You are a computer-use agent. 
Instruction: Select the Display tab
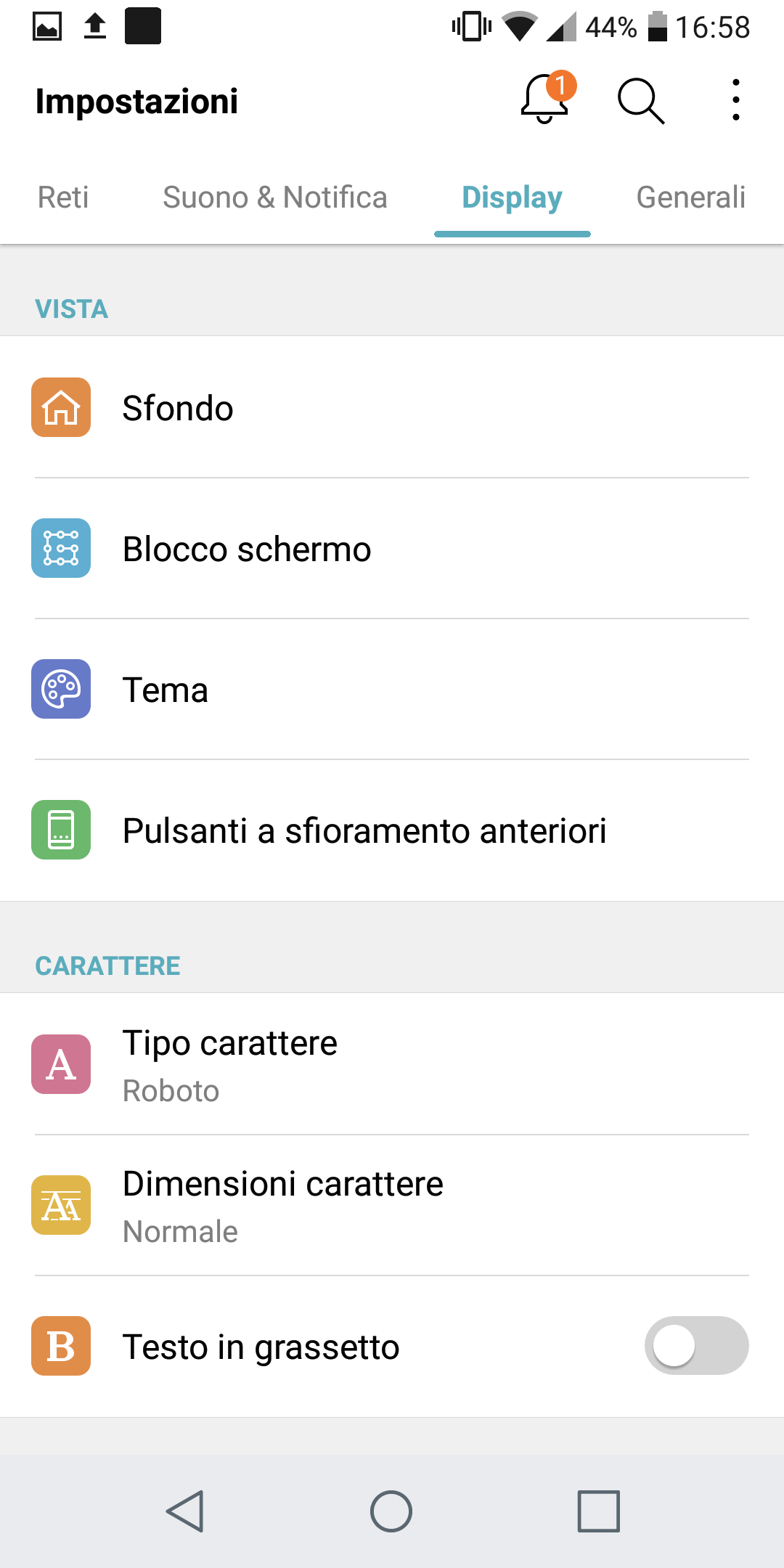tap(512, 197)
